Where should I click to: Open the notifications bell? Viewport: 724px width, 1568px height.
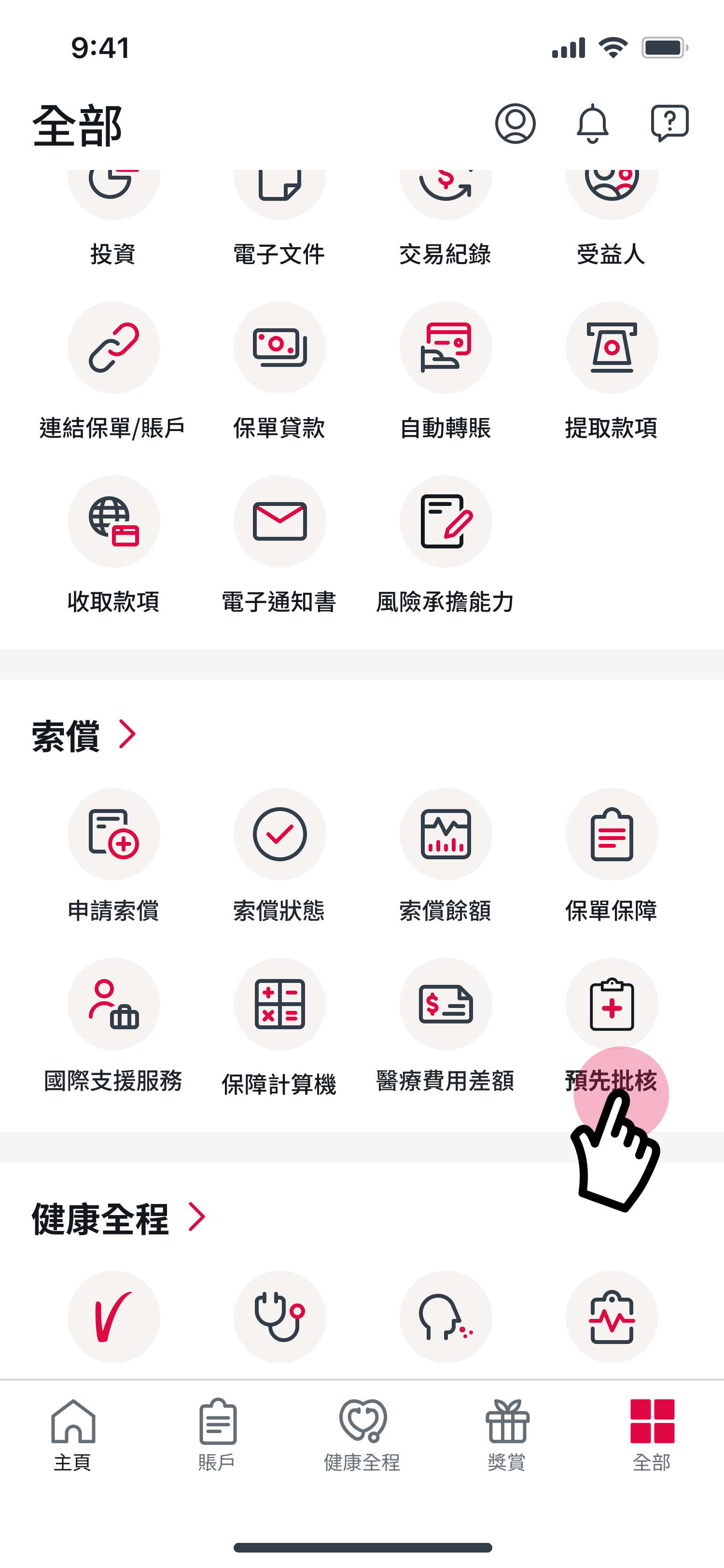592,124
